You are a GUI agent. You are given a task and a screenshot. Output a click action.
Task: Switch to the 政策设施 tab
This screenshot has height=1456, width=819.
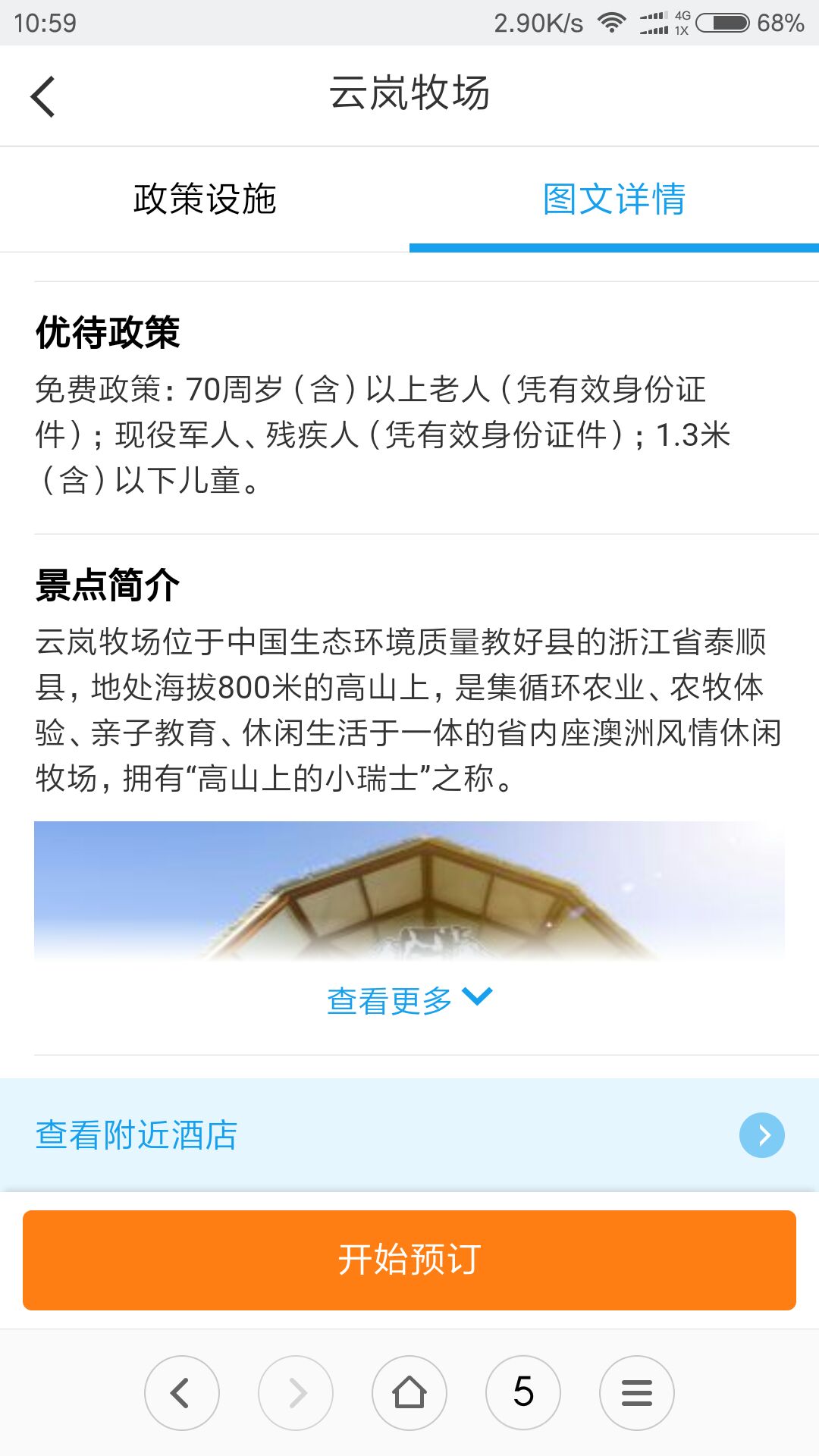(x=205, y=199)
